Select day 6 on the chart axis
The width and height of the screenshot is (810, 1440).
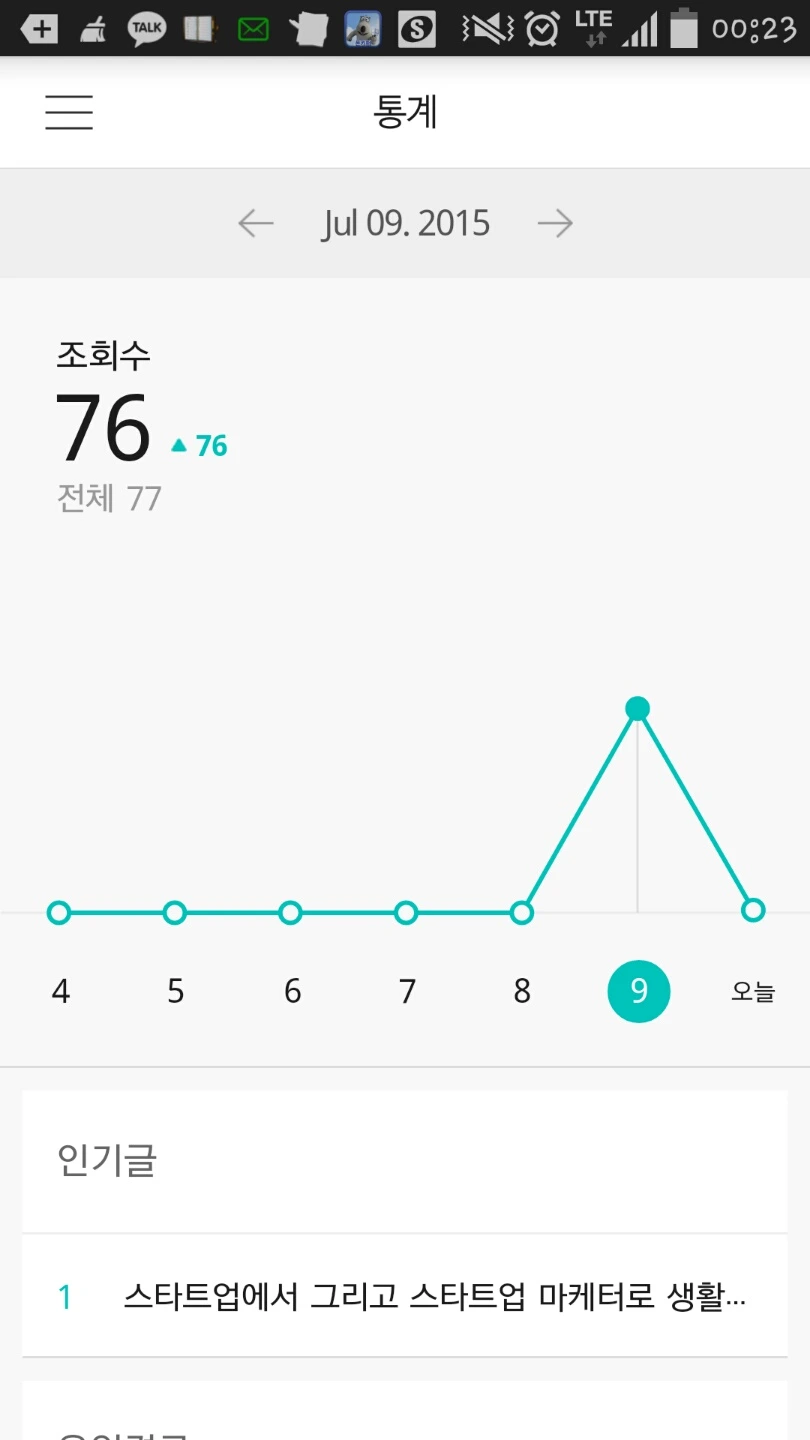[292, 992]
